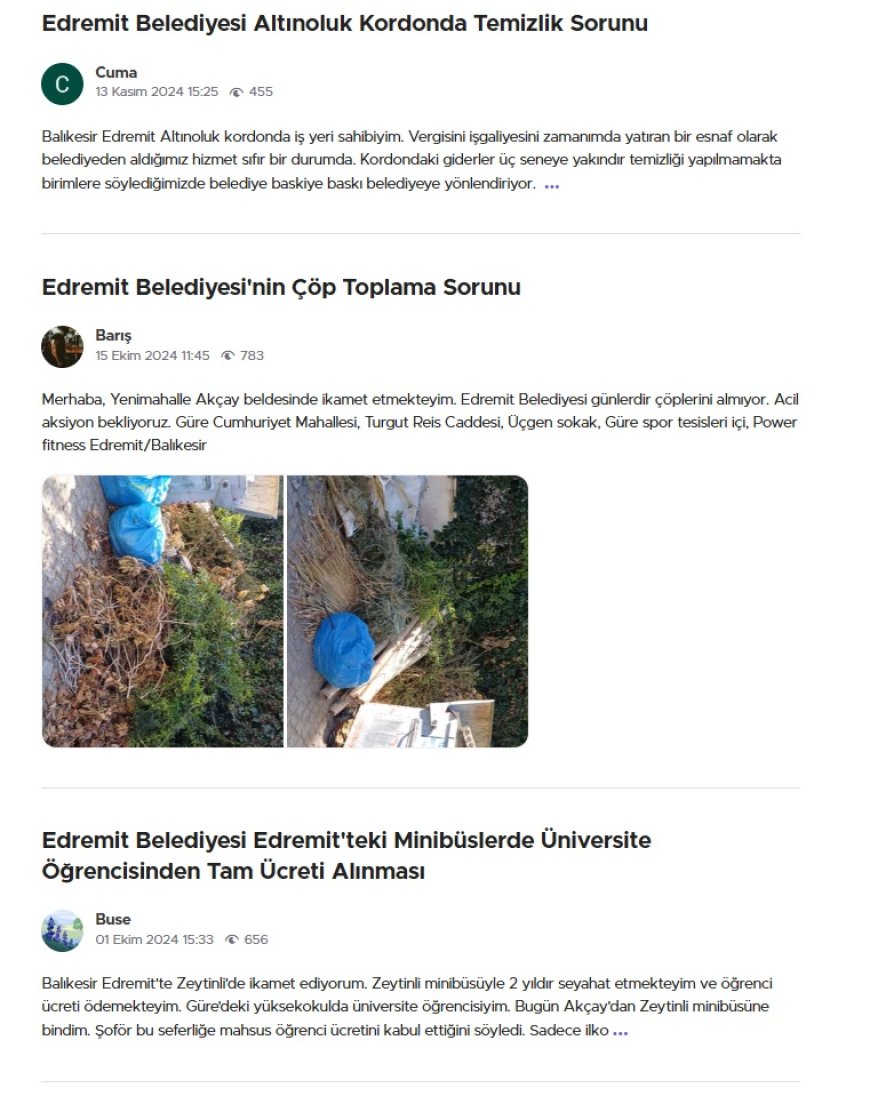This screenshot has height=1104, width=870.
Task: View Cuma's profile avatar
Action: [62, 84]
